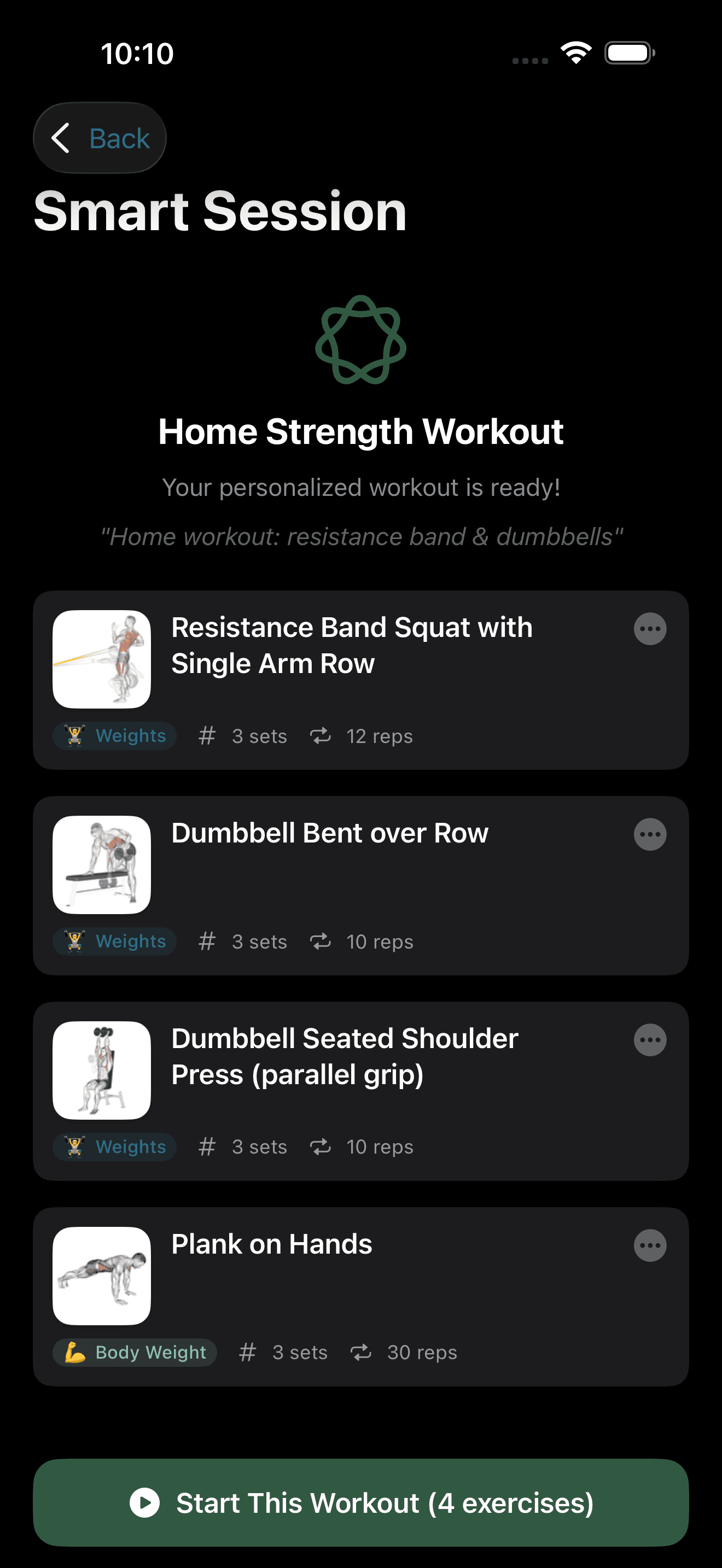Image resolution: width=722 pixels, height=1568 pixels.
Task: Expand options for Plank on Hands
Action: tap(650, 1245)
